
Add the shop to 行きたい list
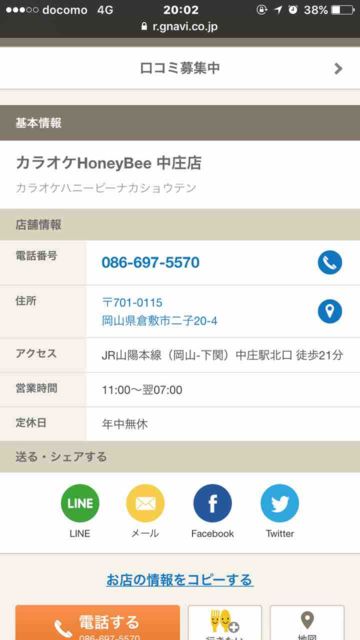(x=225, y=623)
